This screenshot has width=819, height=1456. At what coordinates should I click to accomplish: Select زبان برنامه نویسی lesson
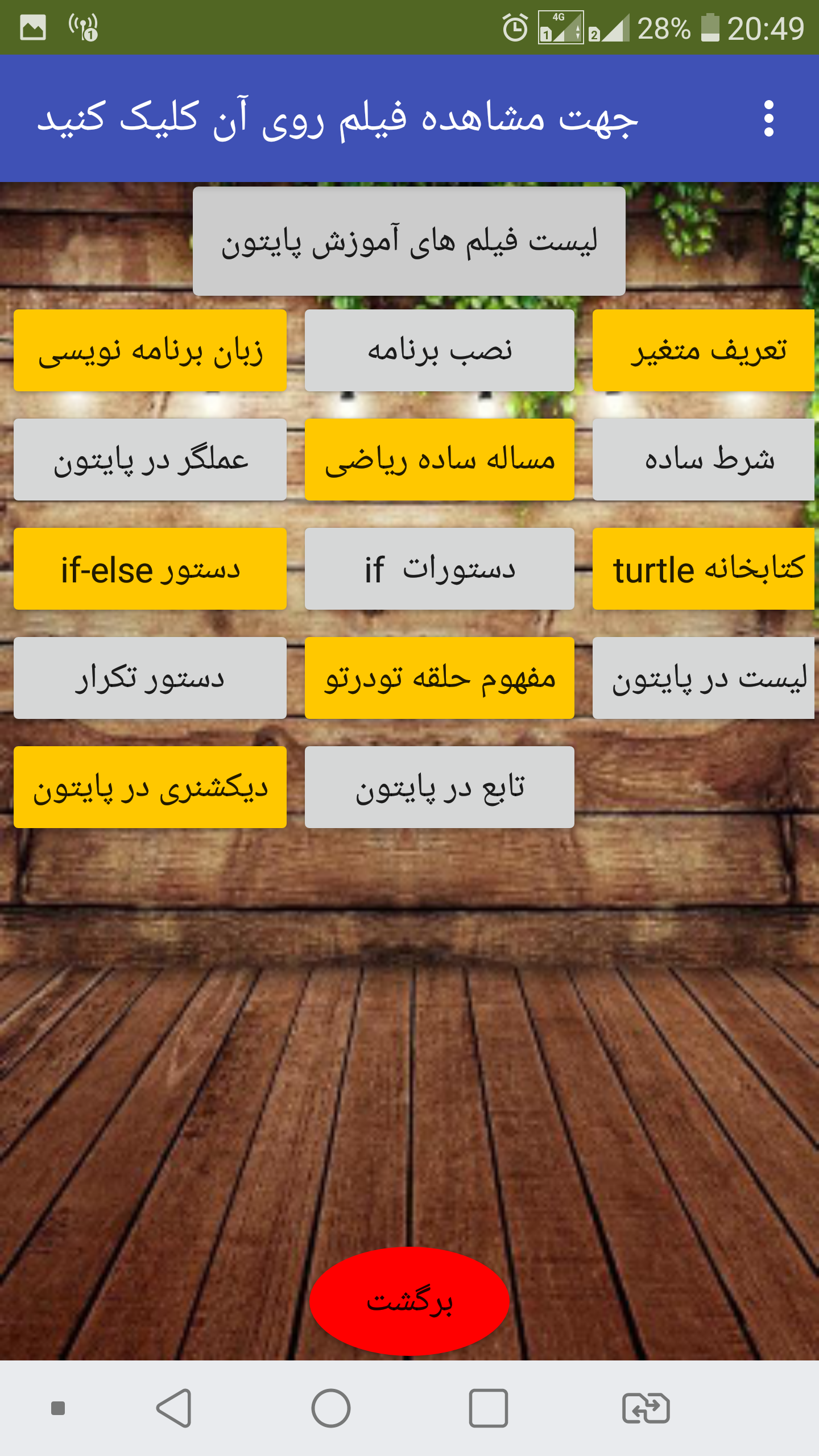151,351
